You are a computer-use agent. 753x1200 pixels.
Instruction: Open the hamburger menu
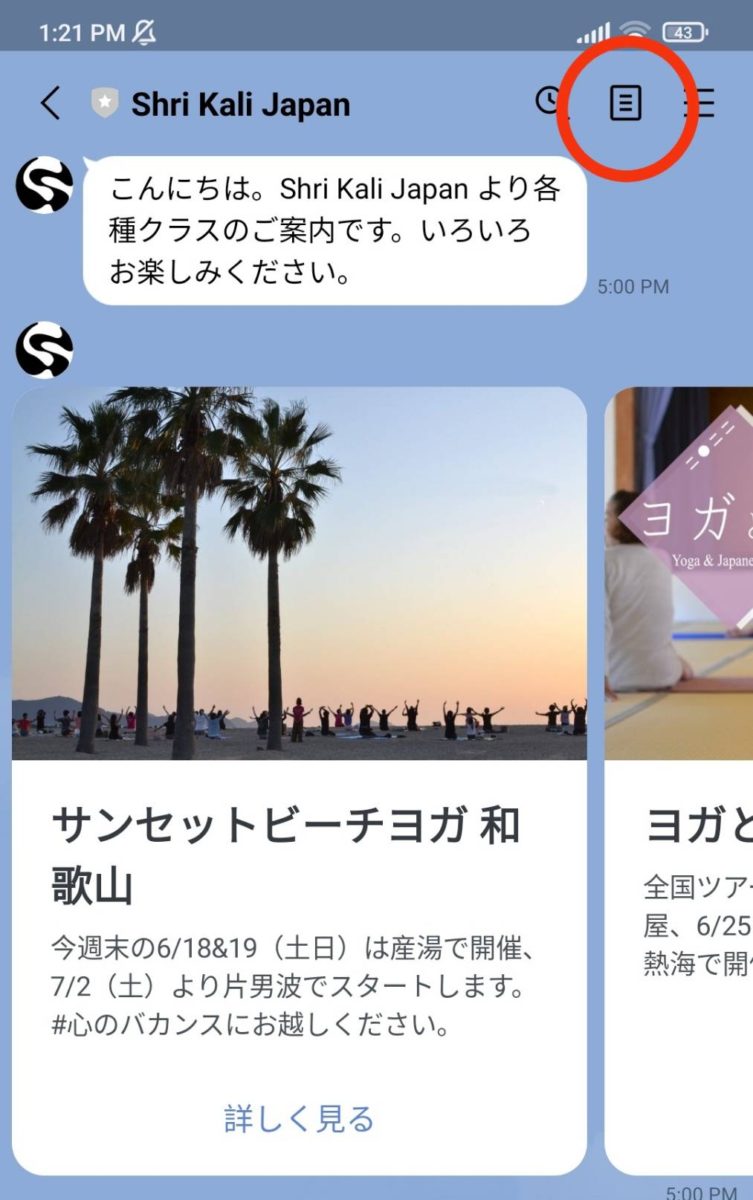(700, 103)
